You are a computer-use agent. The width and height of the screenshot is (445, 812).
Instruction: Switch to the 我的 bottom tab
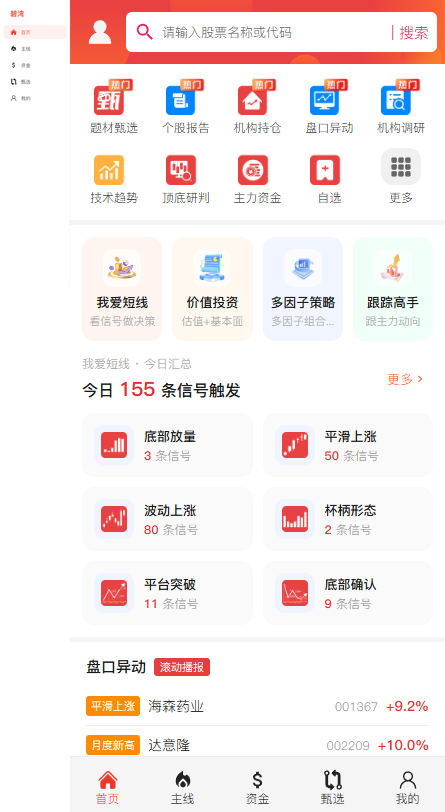(408, 787)
